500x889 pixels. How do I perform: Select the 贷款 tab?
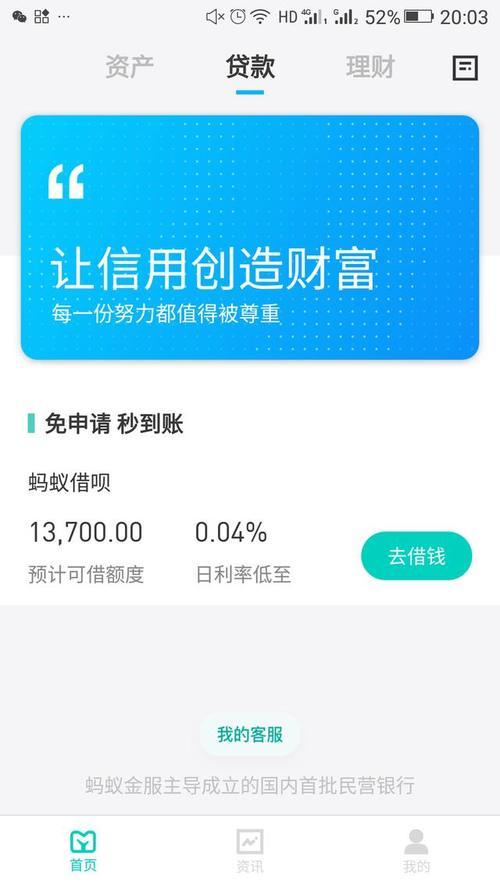[250, 67]
